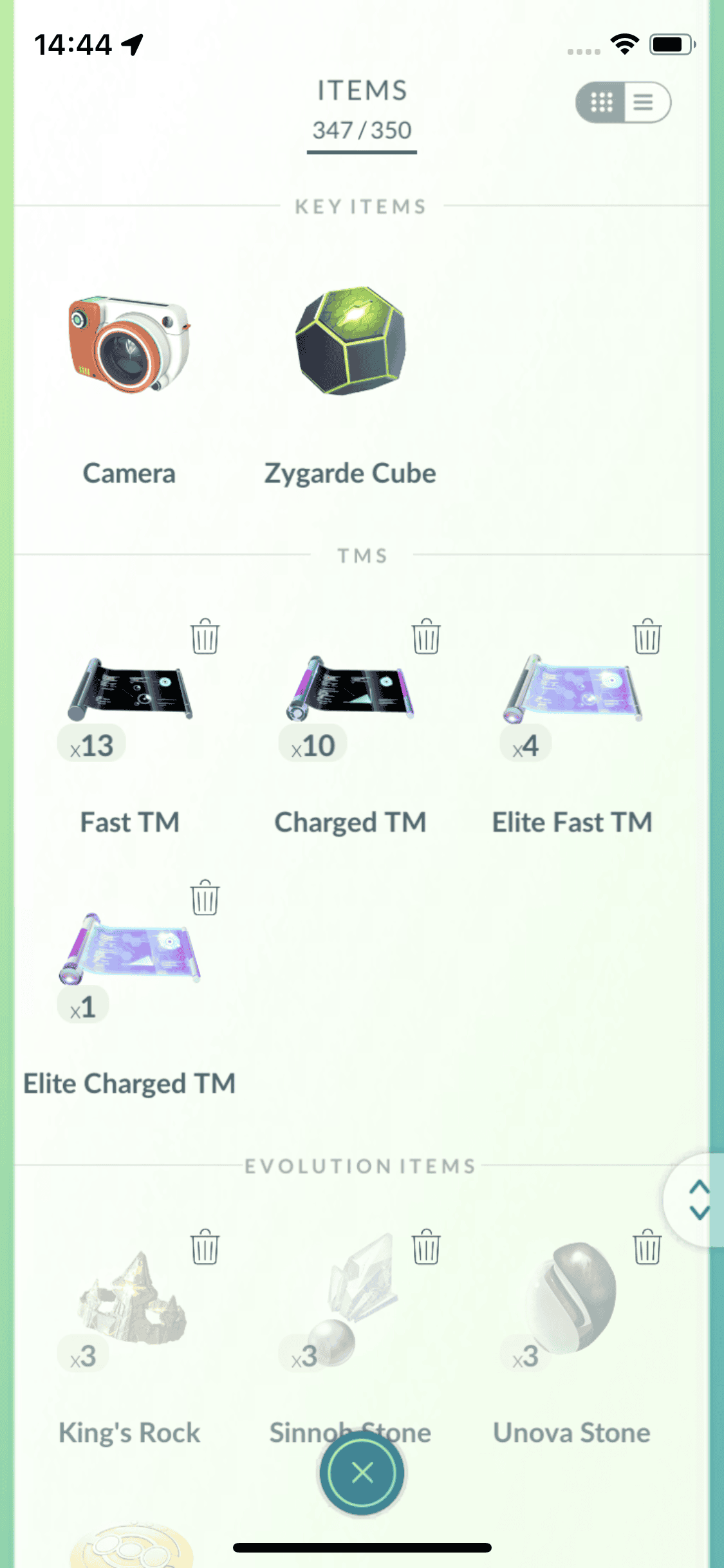The height and width of the screenshot is (1568, 724).
Task: Tap trash icon on Sinnoh Stone
Action: point(426,1247)
